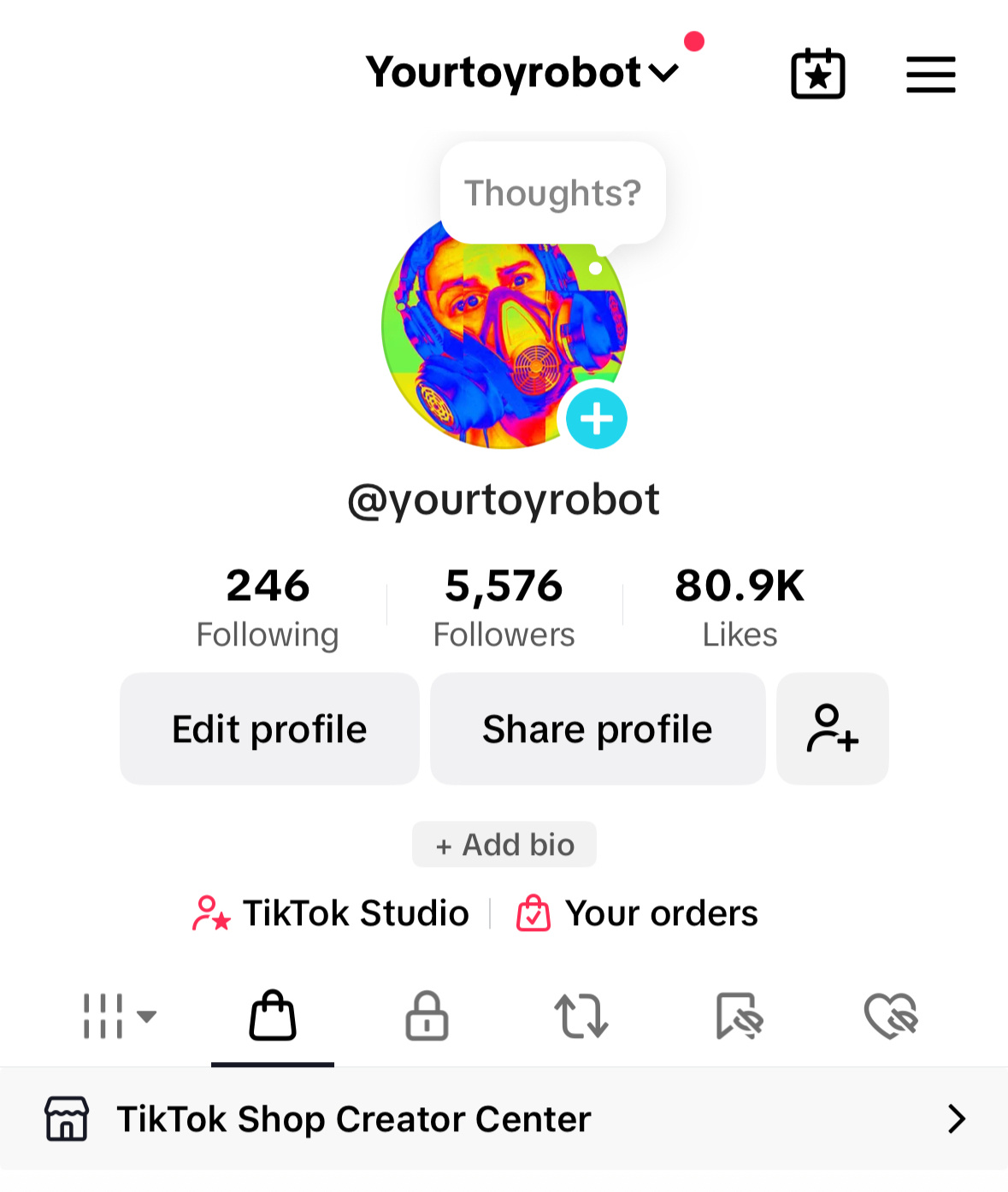Add a bio to the profile
The image size is (1008, 1192).
[x=504, y=845]
